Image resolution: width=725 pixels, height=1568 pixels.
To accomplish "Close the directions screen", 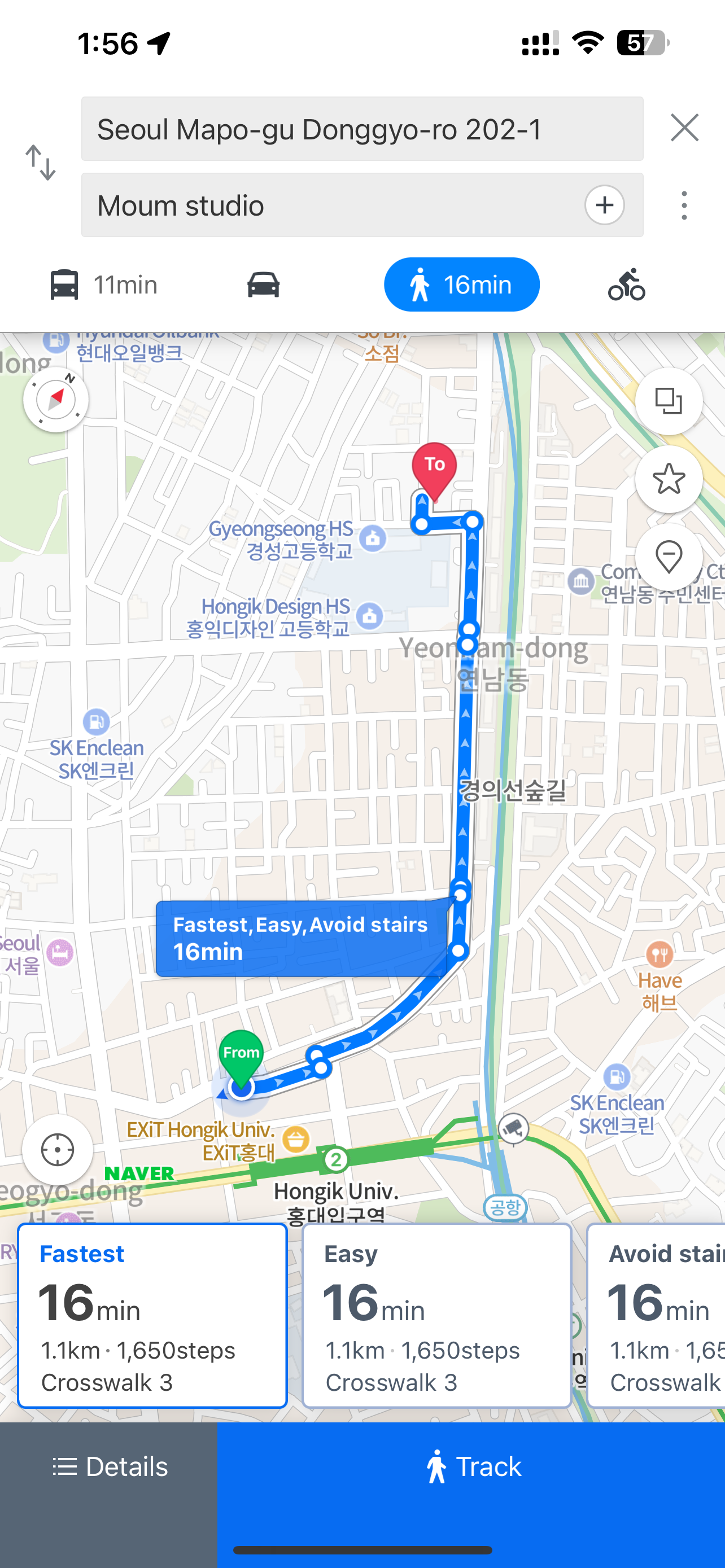I will pyautogui.click(x=684, y=128).
